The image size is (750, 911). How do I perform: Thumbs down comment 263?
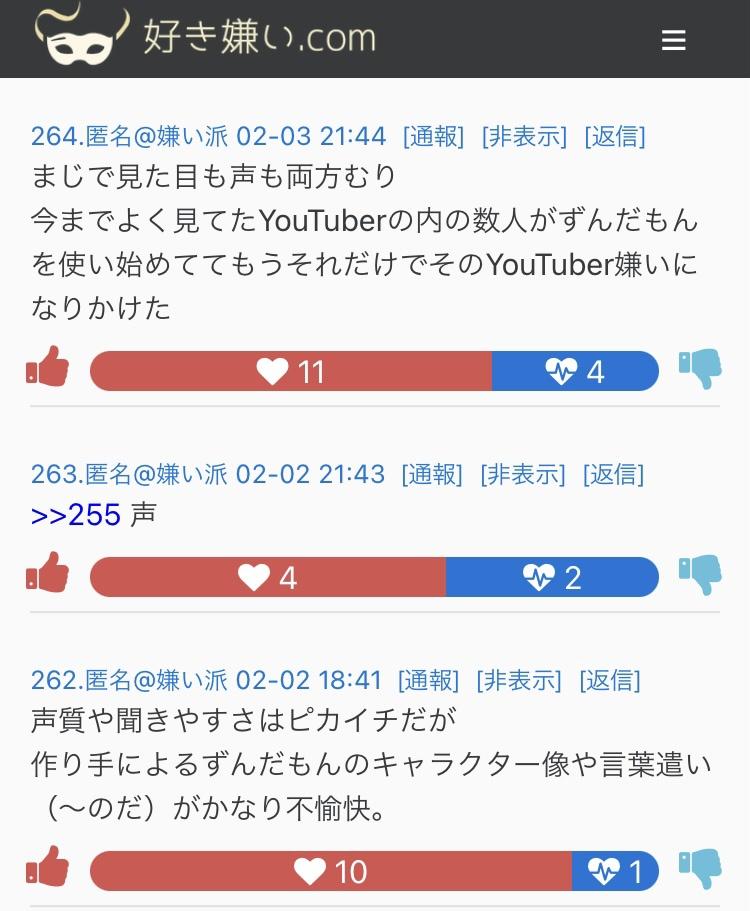click(699, 574)
